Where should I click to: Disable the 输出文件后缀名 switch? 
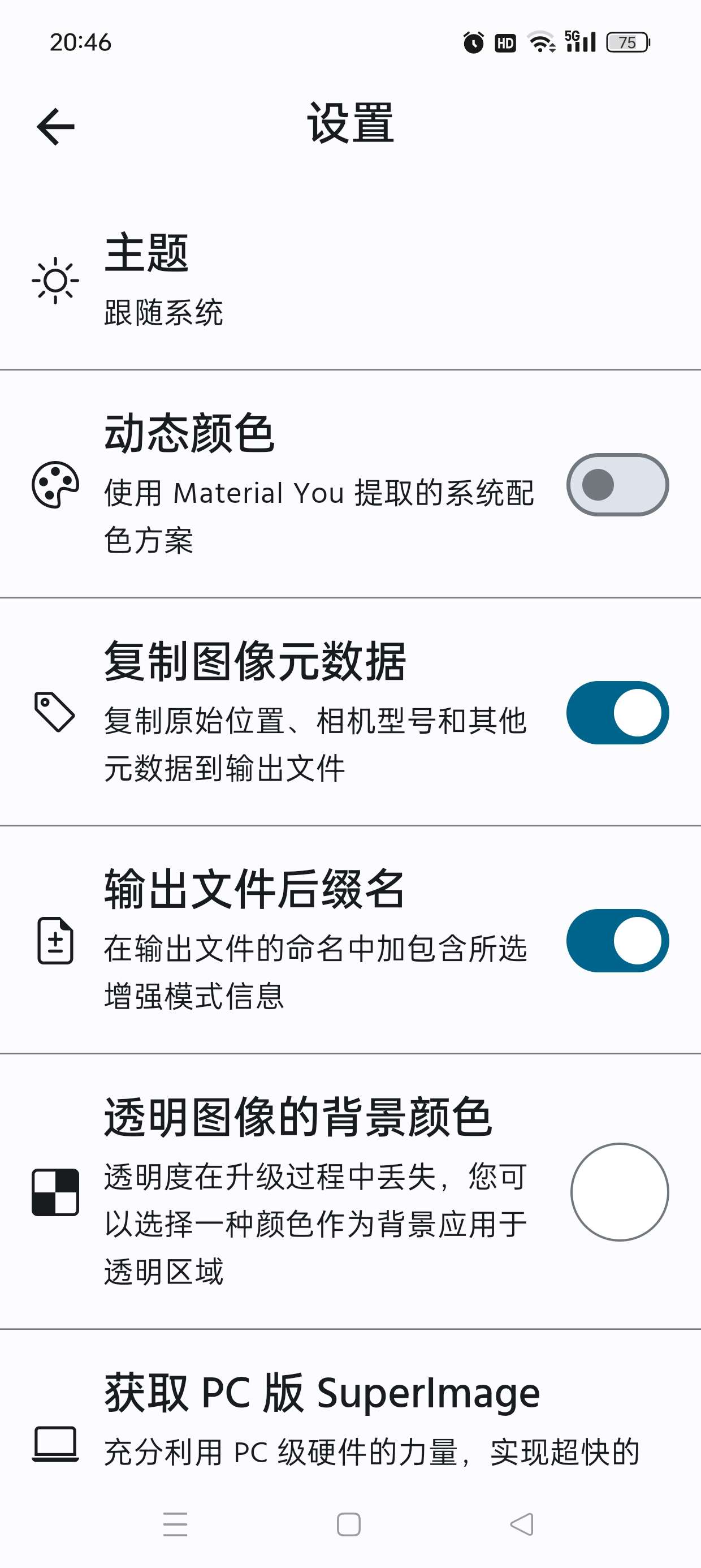(617, 941)
